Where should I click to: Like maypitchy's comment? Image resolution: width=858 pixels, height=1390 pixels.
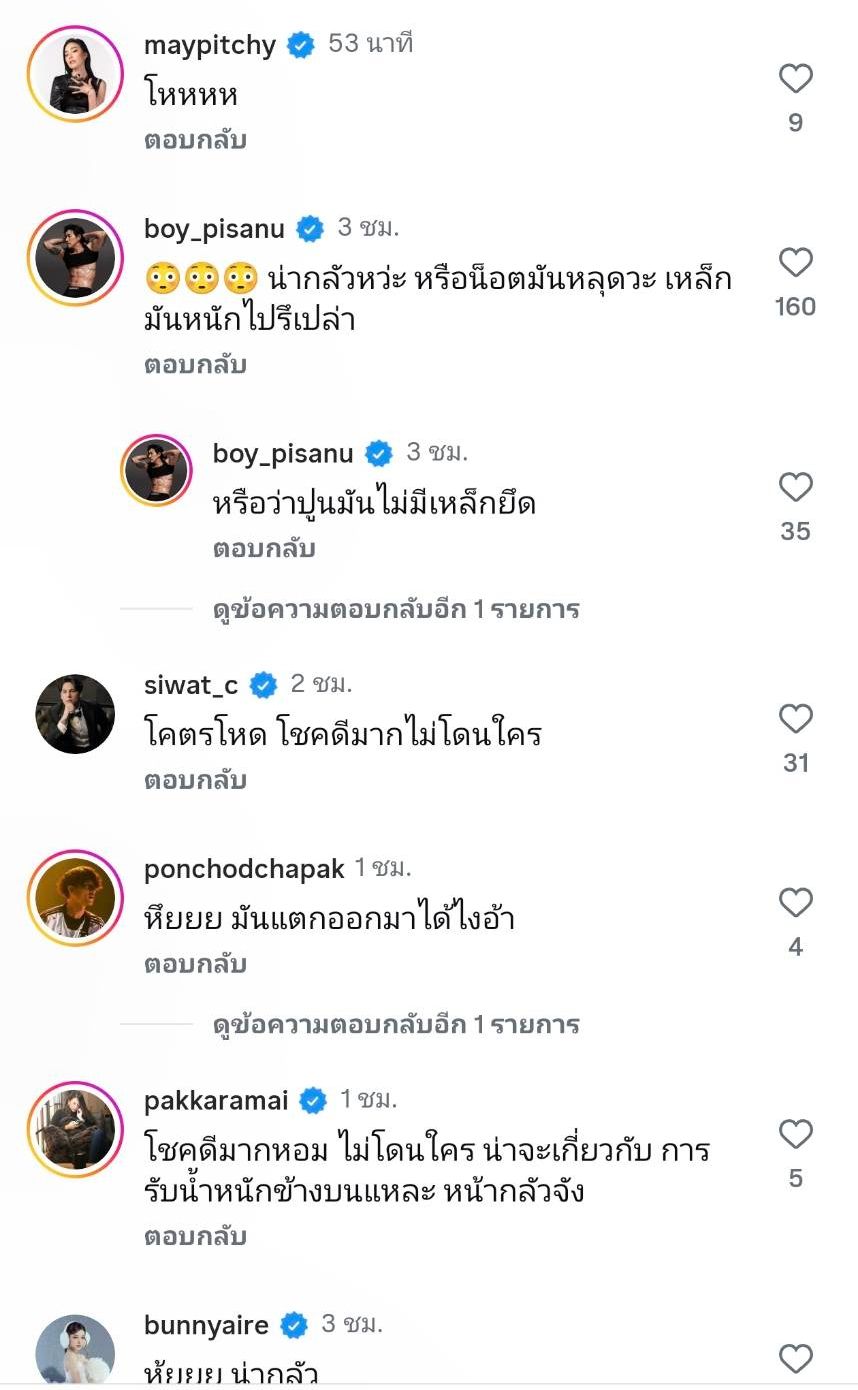coord(795,79)
